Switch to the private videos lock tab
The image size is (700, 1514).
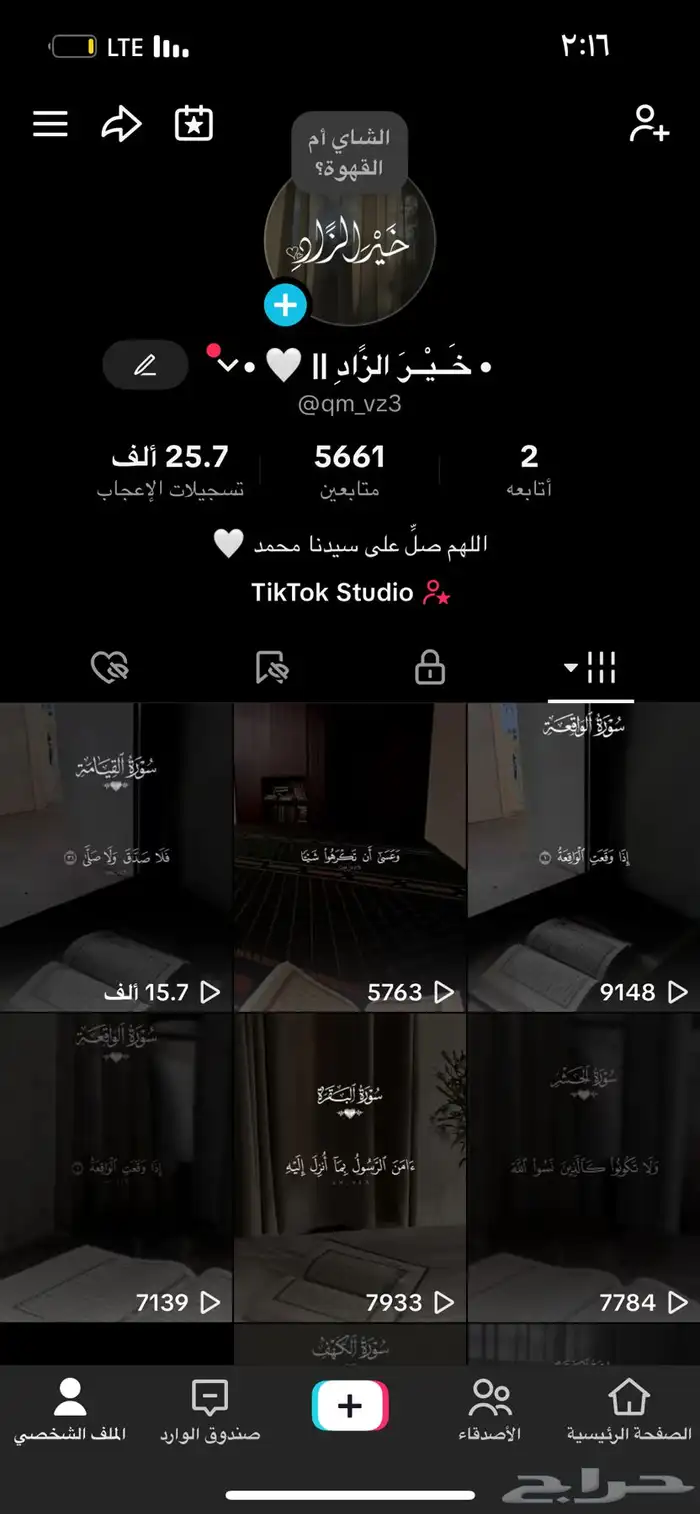pos(430,667)
